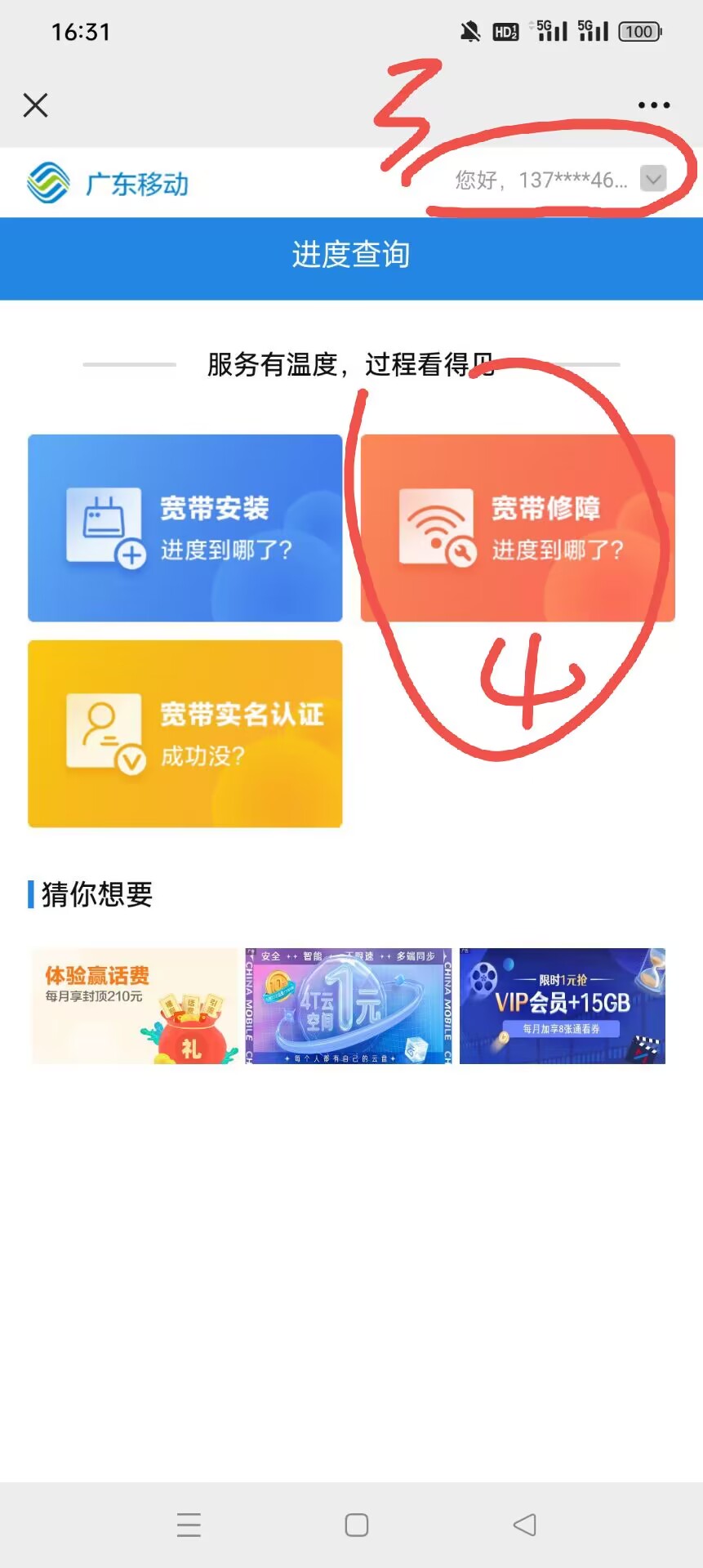Viewport: 703px width, 1568px height.
Task: Close the web page with X
Action: [x=35, y=105]
